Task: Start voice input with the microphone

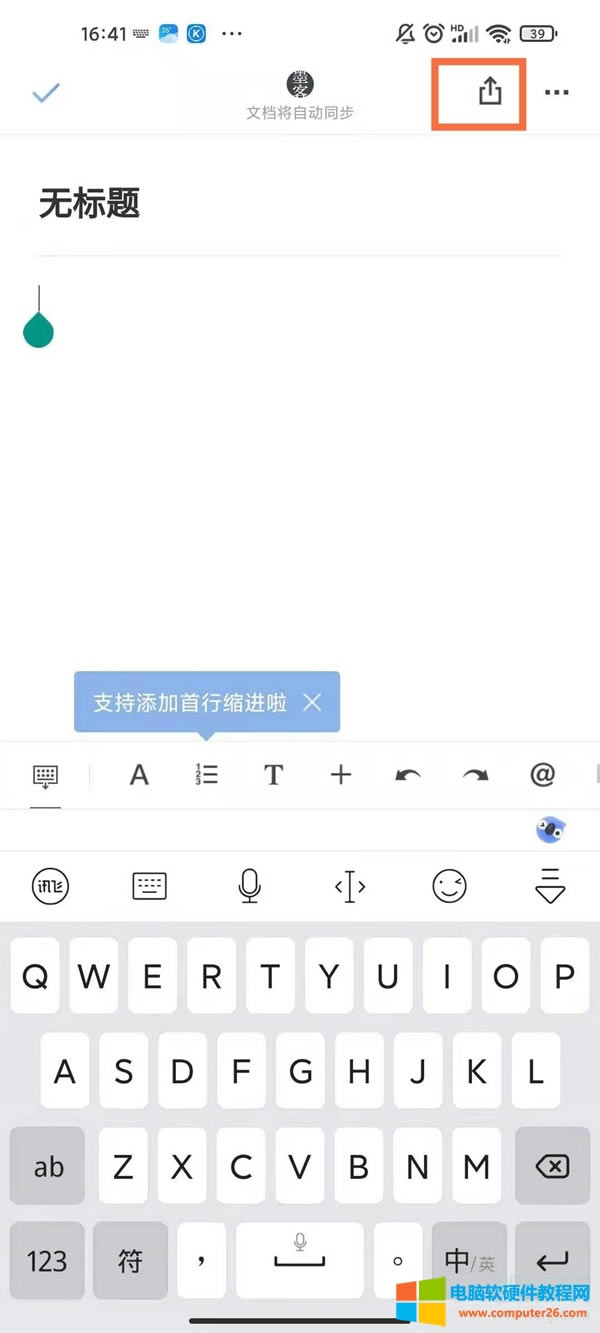Action: pos(250,886)
